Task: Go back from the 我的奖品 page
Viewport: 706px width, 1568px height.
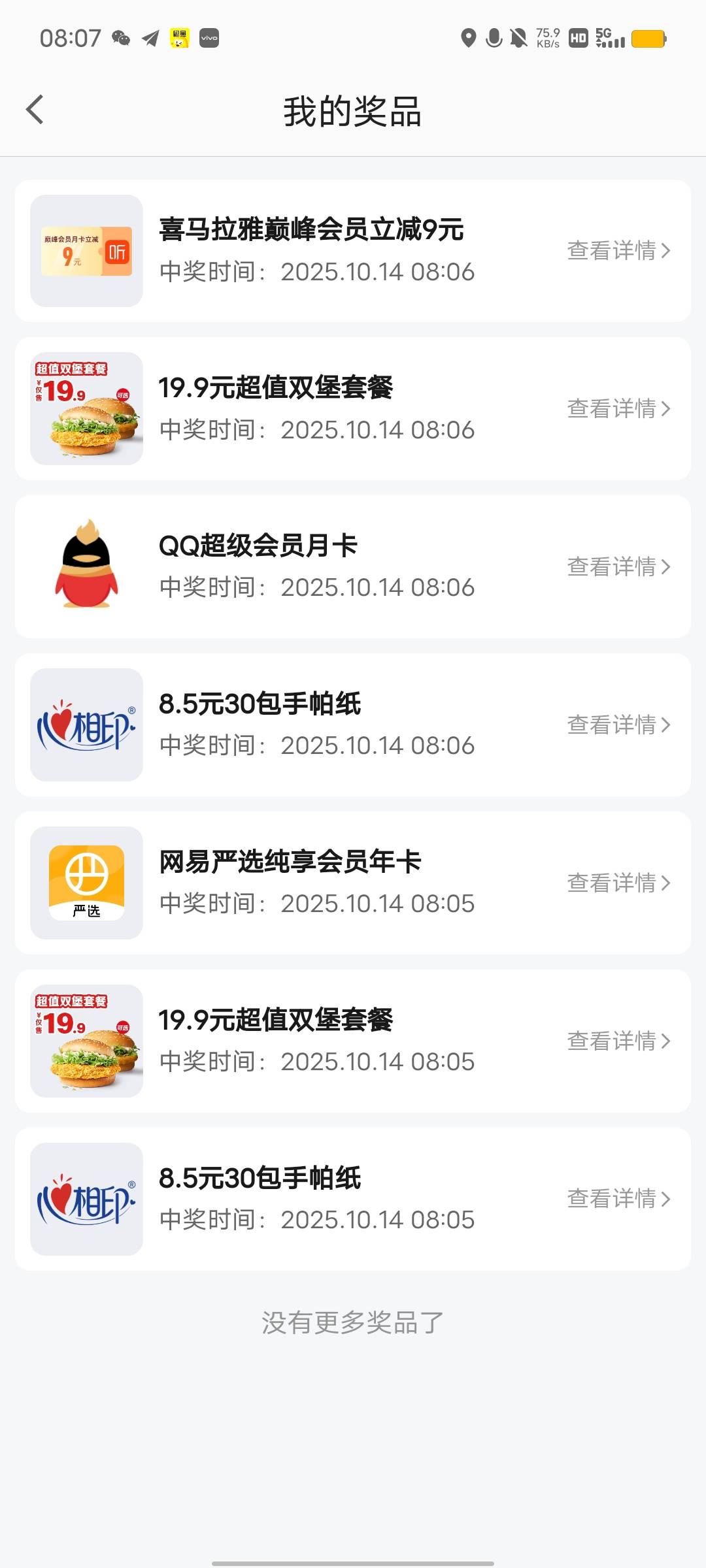Action: coord(35,110)
